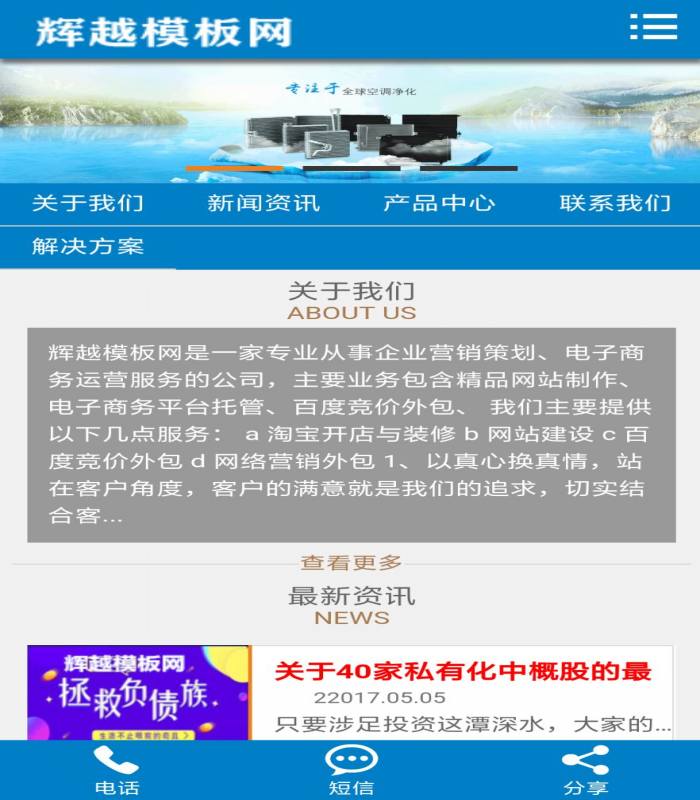Switch to 产品中心 page
The height and width of the screenshot is (800, 700).
[439, 203]
